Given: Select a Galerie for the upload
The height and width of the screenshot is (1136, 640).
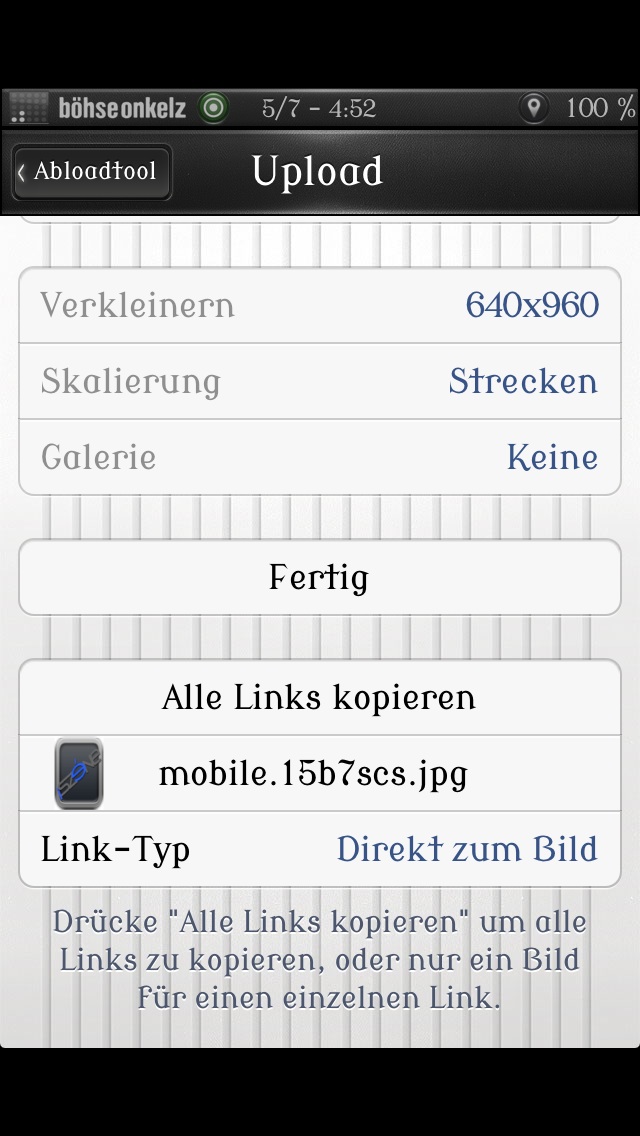Looking at the screenshot, I should pos(320,457).
